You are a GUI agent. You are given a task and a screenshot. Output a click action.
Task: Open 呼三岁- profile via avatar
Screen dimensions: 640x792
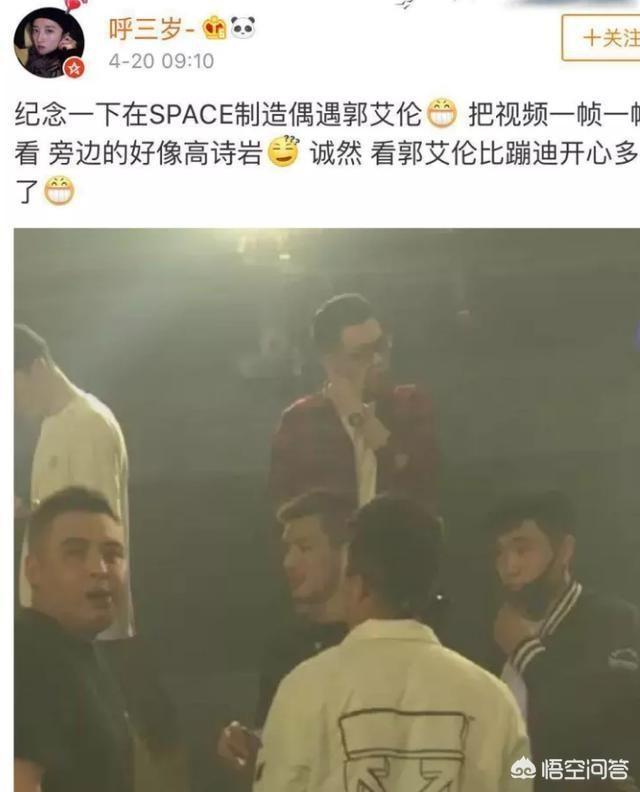tap(48, 42)
